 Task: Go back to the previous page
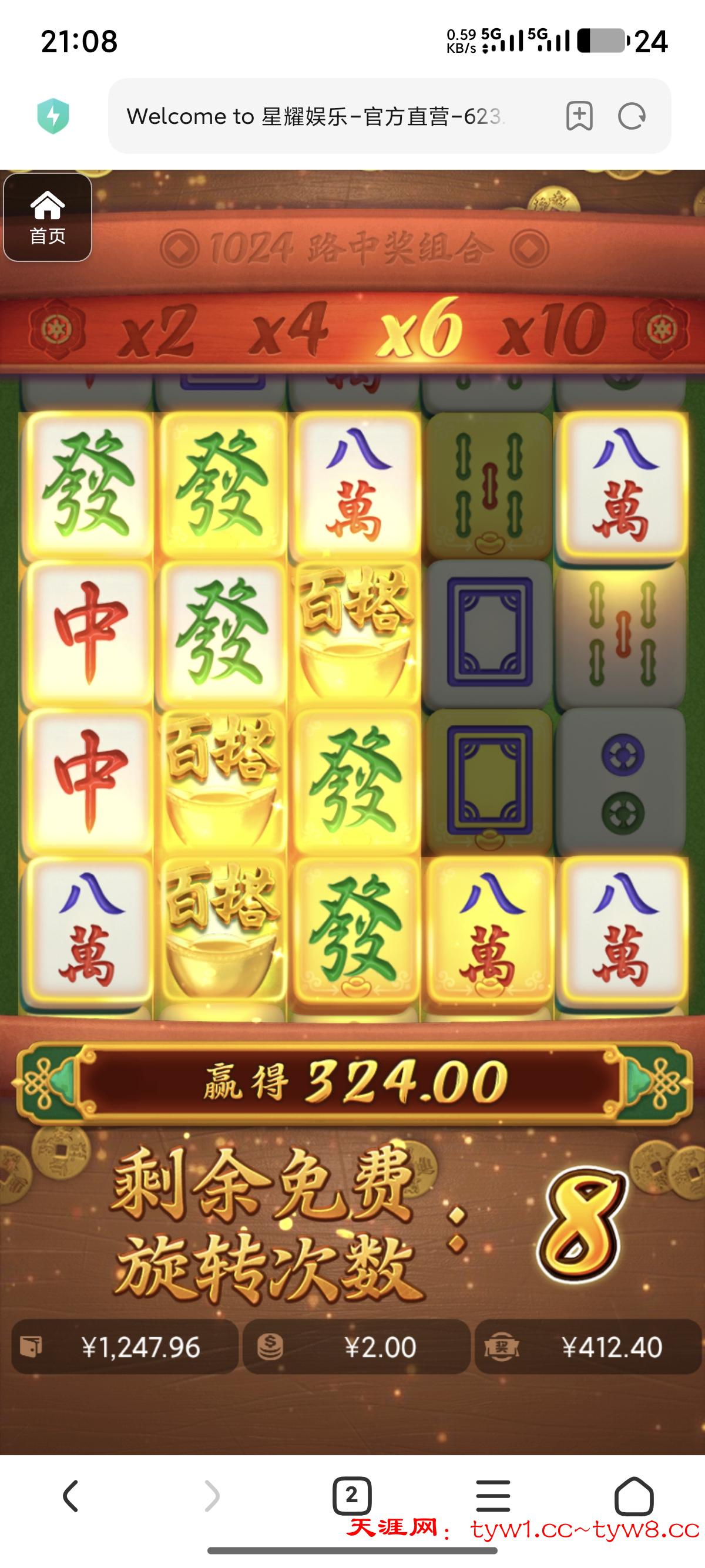pos(70,1496)
